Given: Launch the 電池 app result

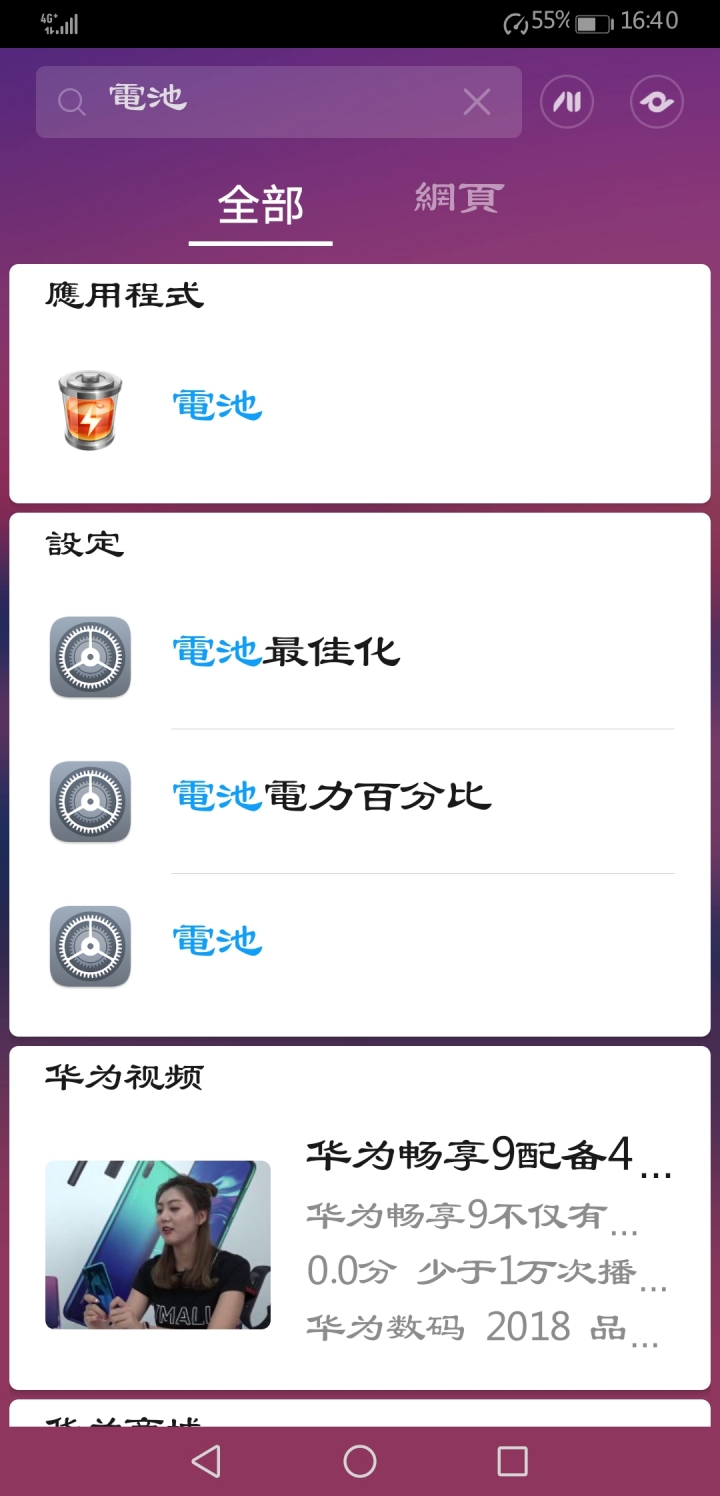Looking at the screenshot, I should coord(217,406).
